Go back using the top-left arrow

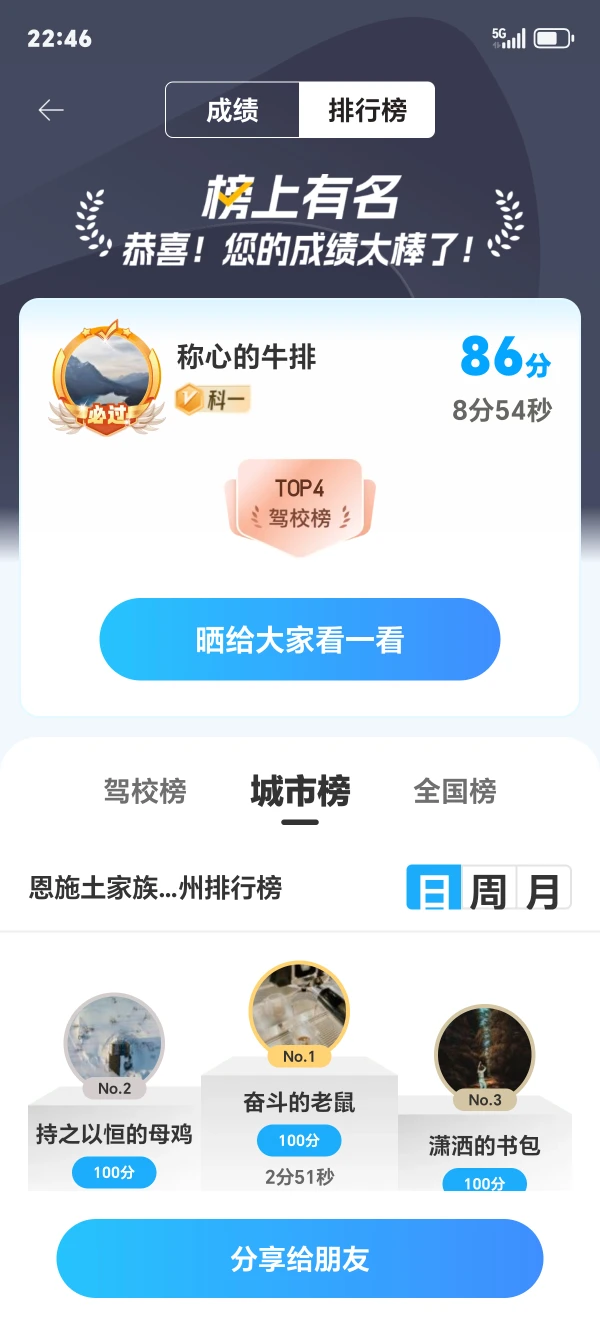click(x=51, y=110)
